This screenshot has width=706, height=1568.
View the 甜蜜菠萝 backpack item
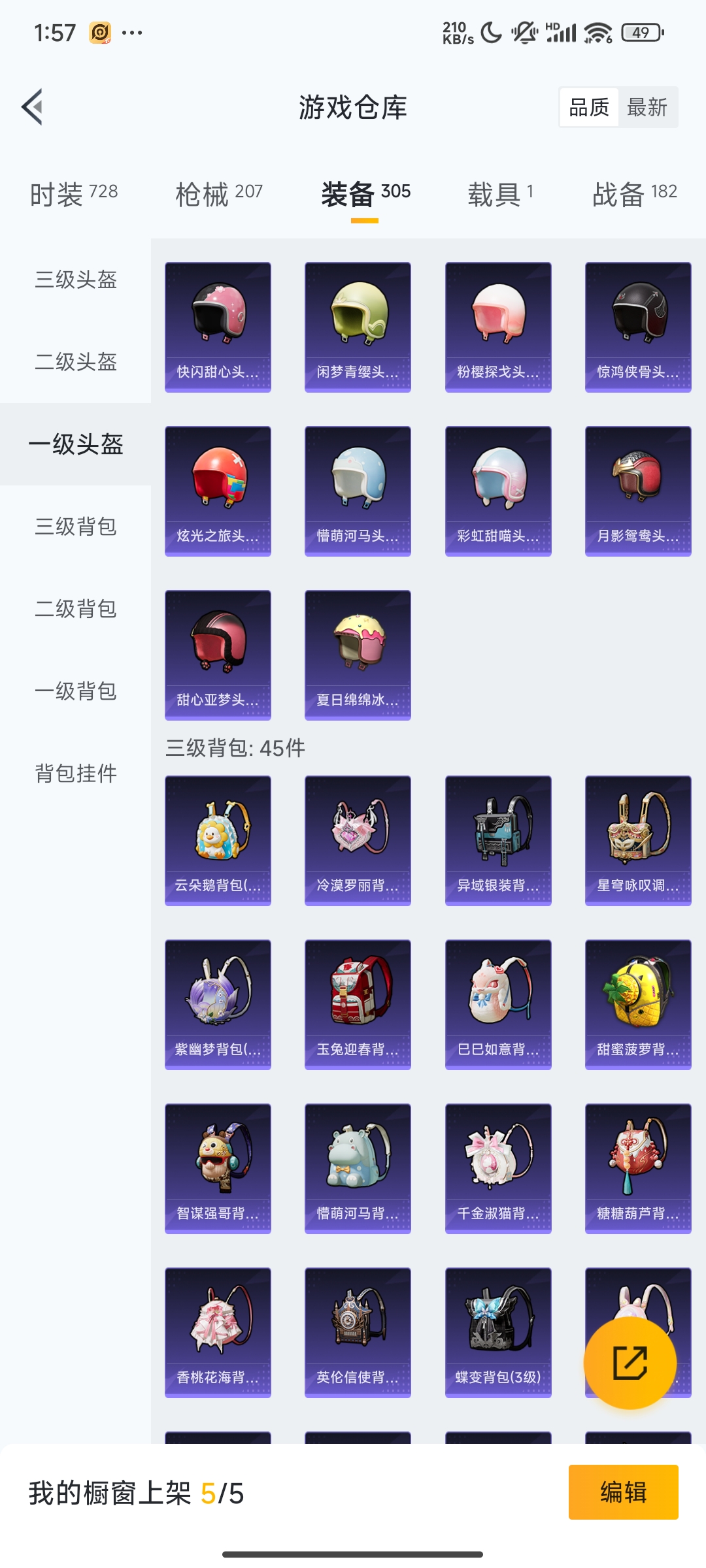[638, 1005]
